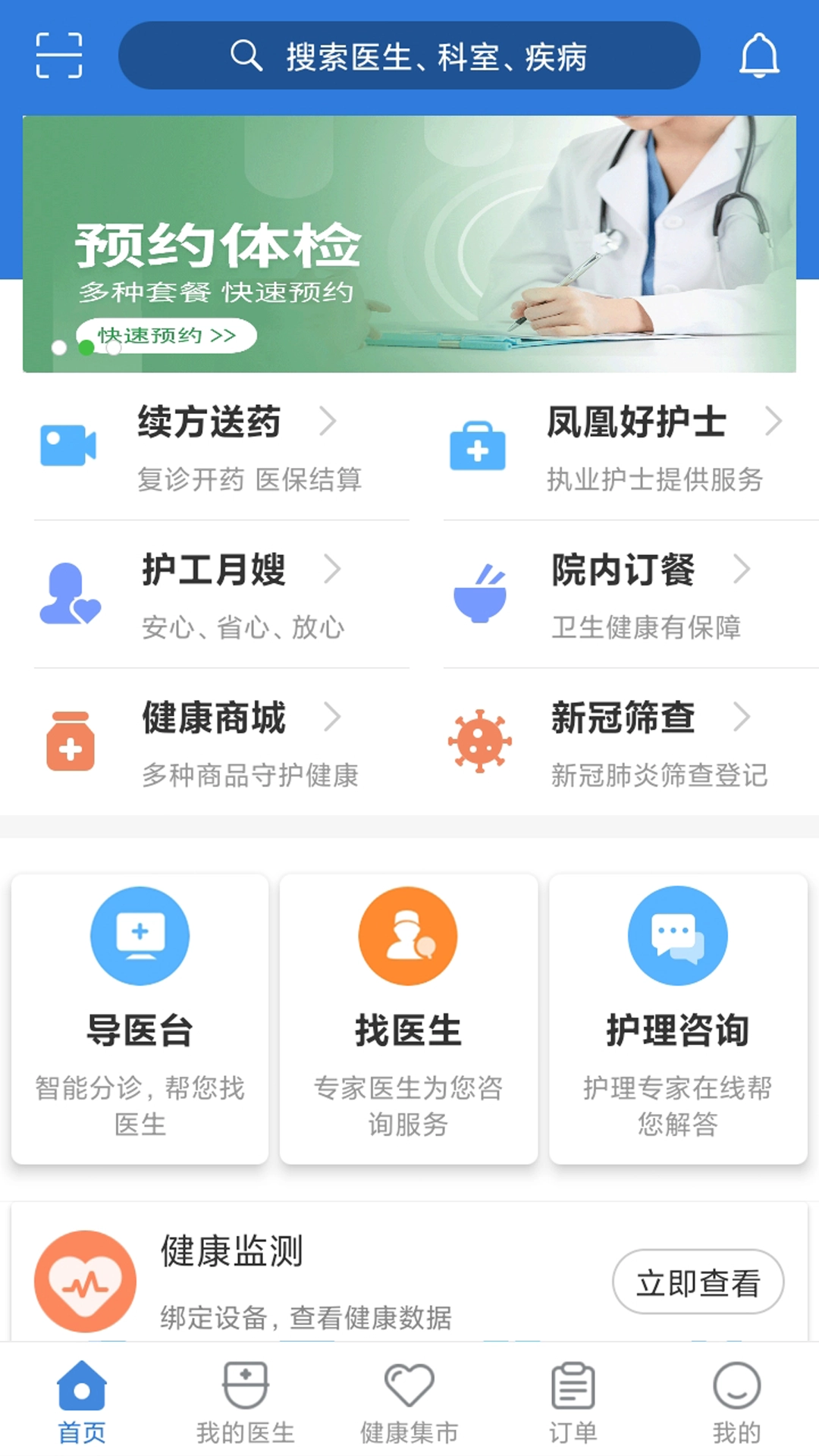
Task: Select the 护理咨询 chat bubble icon
Action: pos(677,935)
